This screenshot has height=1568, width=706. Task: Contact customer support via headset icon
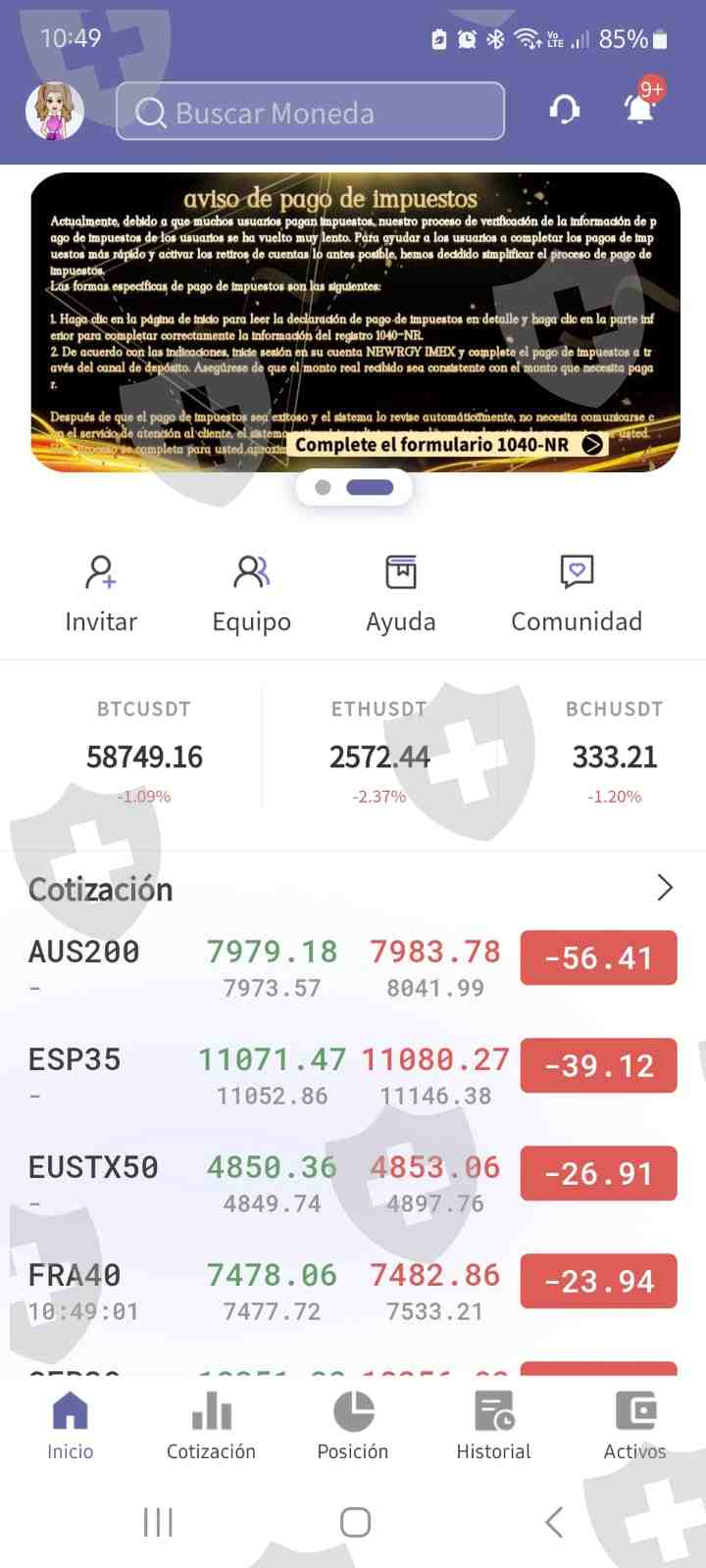(x=564, y=111)
